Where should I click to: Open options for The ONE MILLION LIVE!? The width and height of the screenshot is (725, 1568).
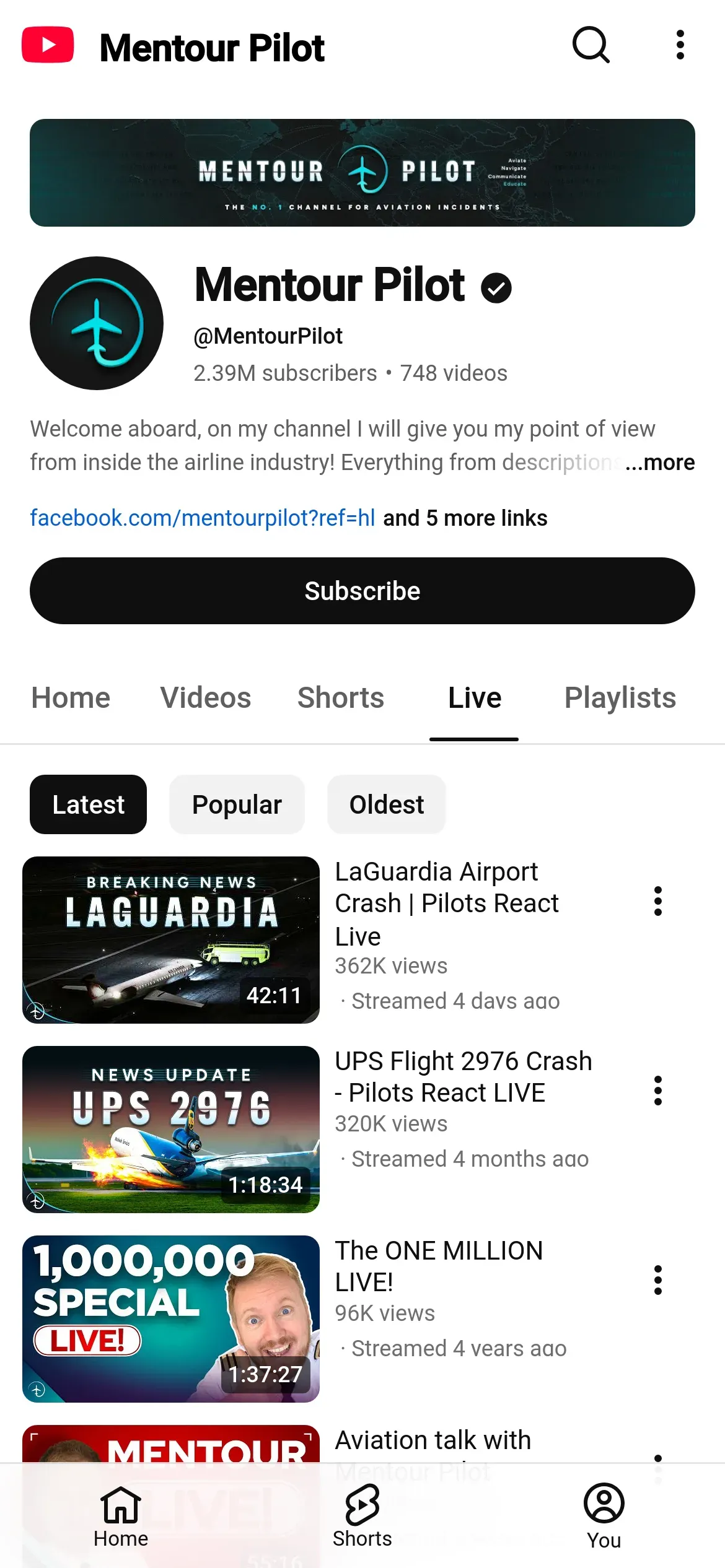[657, 1280]
